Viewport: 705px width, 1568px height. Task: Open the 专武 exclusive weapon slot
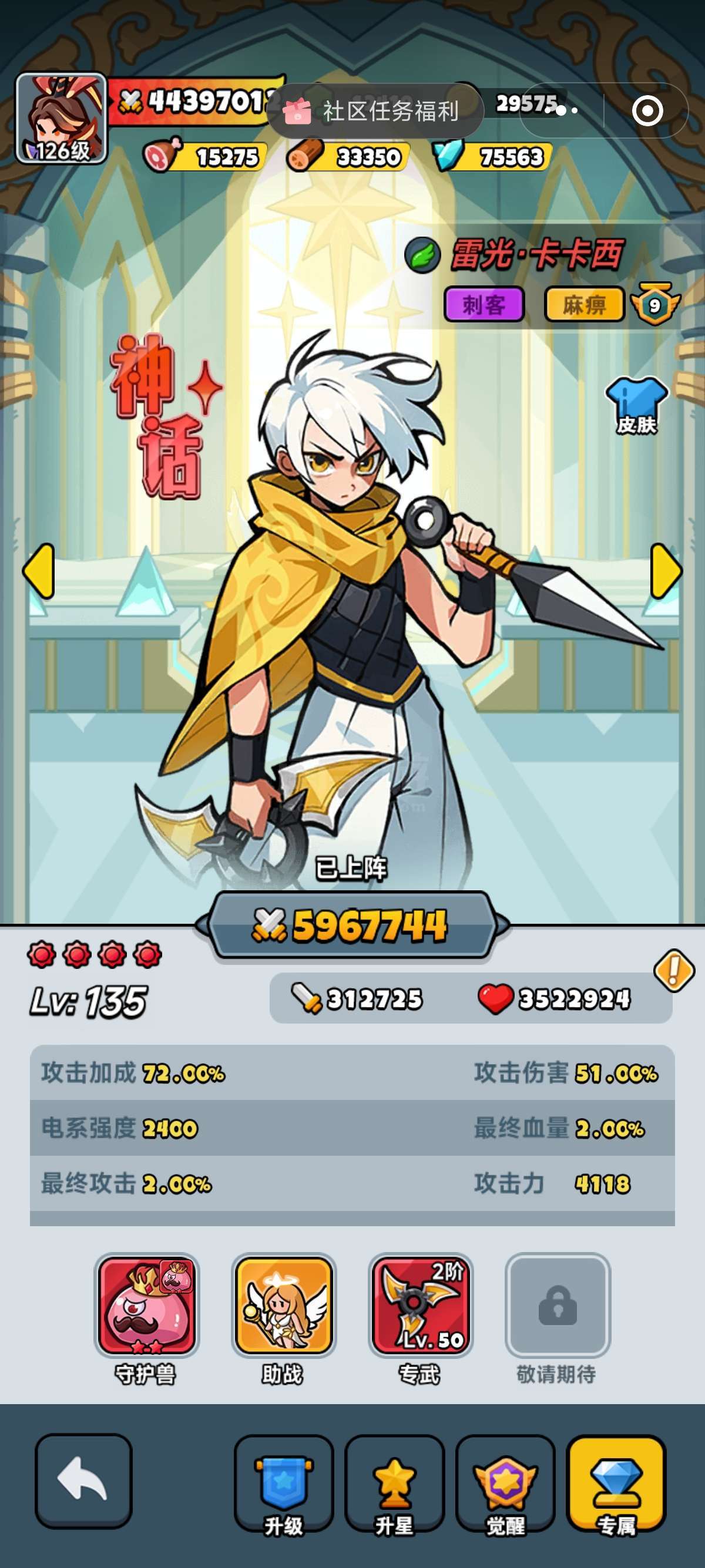click(420, 1318)
